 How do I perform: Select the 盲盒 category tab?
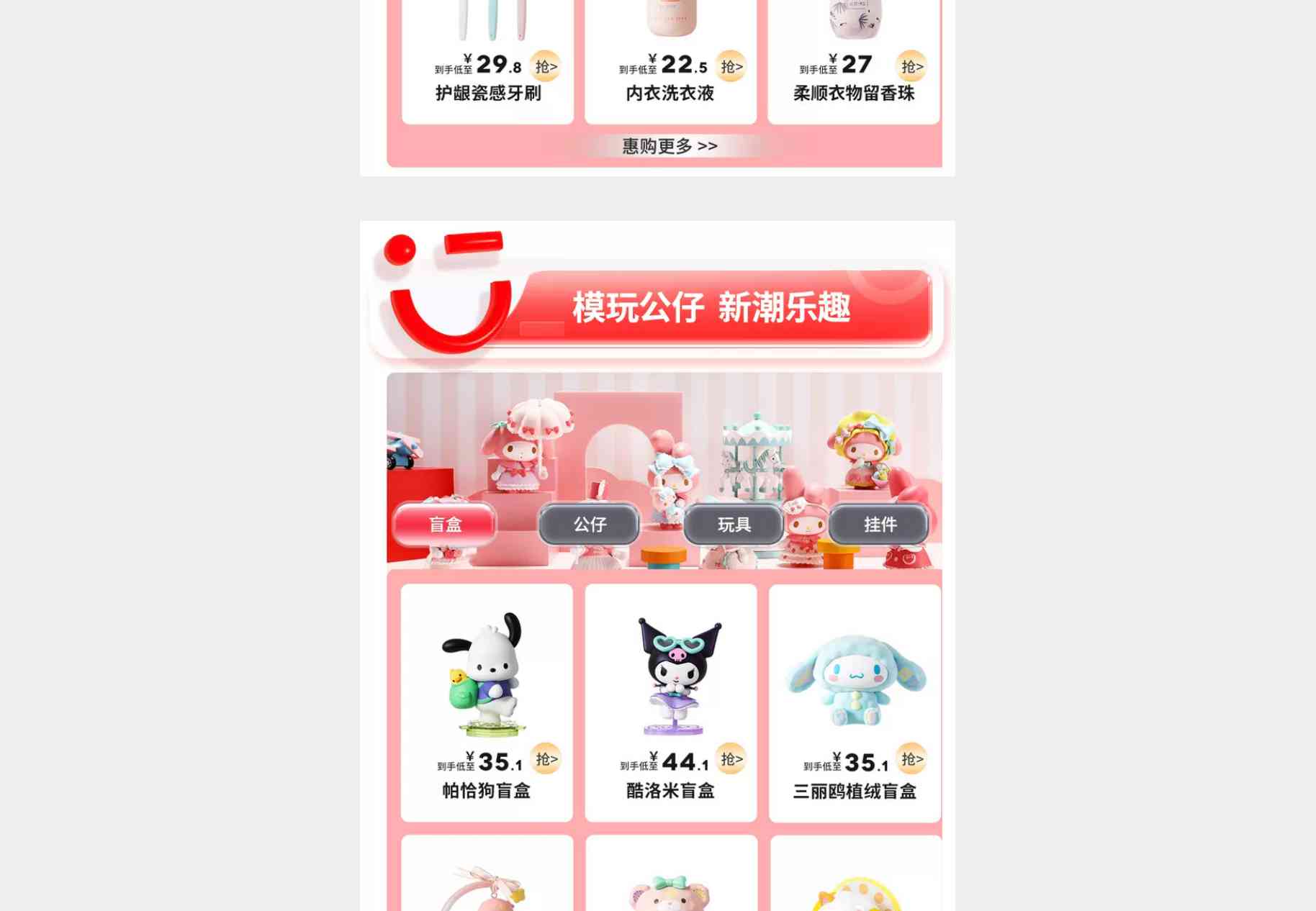coord(445,525)
